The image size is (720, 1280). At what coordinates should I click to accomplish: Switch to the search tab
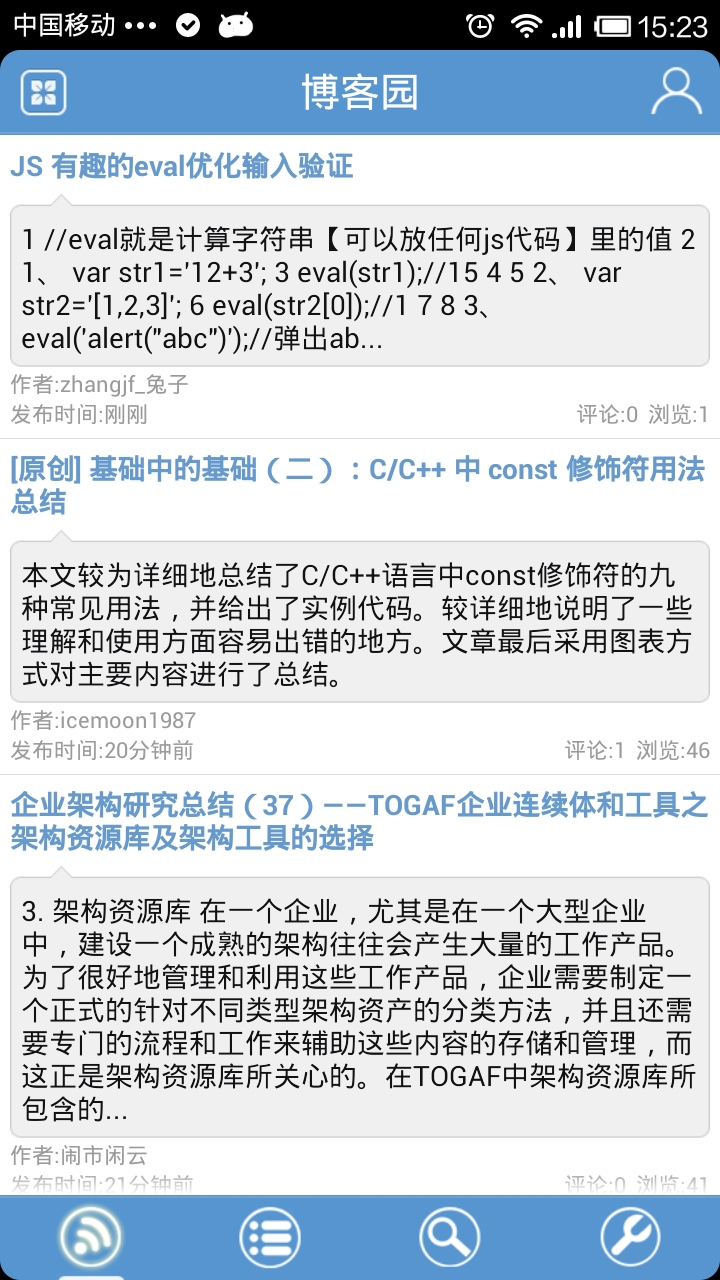(x=450, y=1238)
